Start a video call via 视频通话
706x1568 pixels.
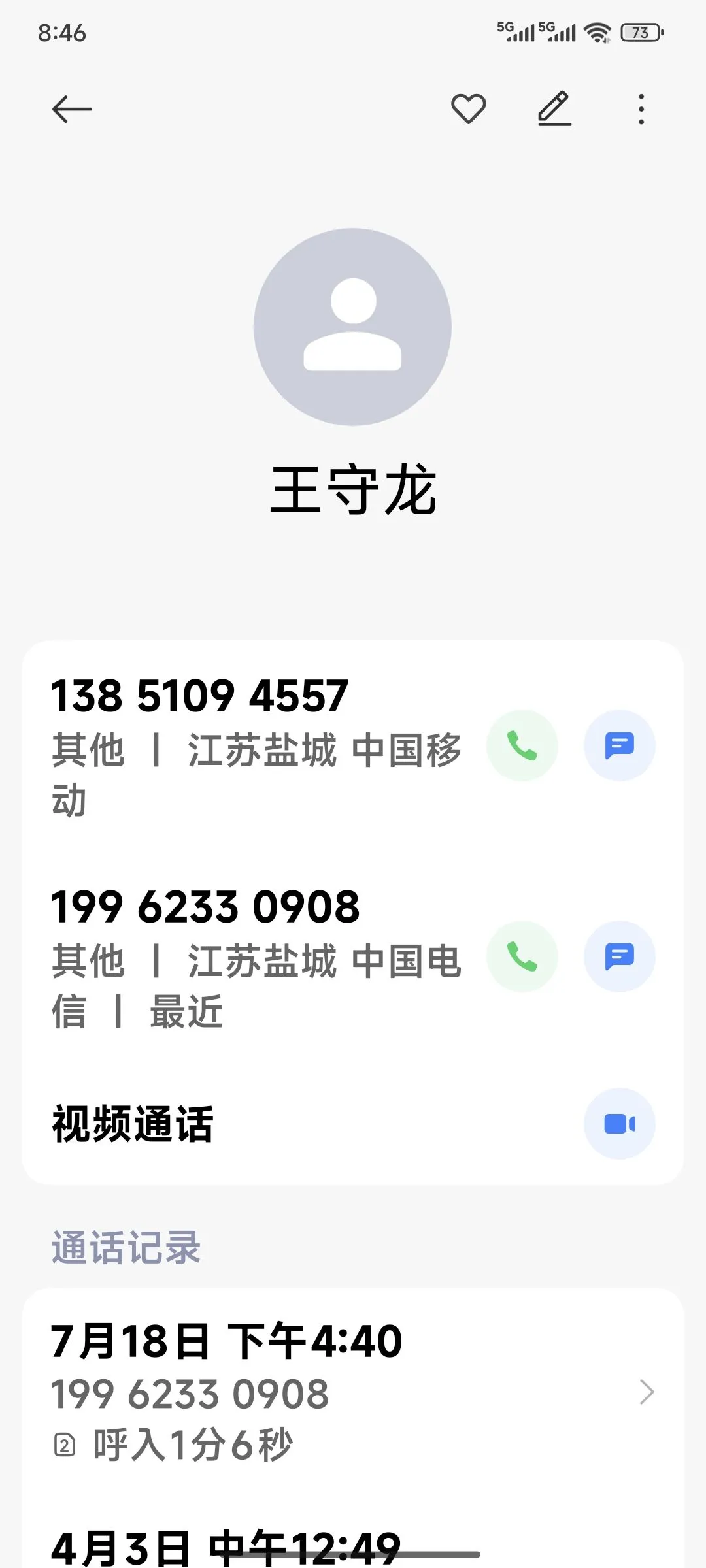pyautogui.click(x=620, y=1124)
